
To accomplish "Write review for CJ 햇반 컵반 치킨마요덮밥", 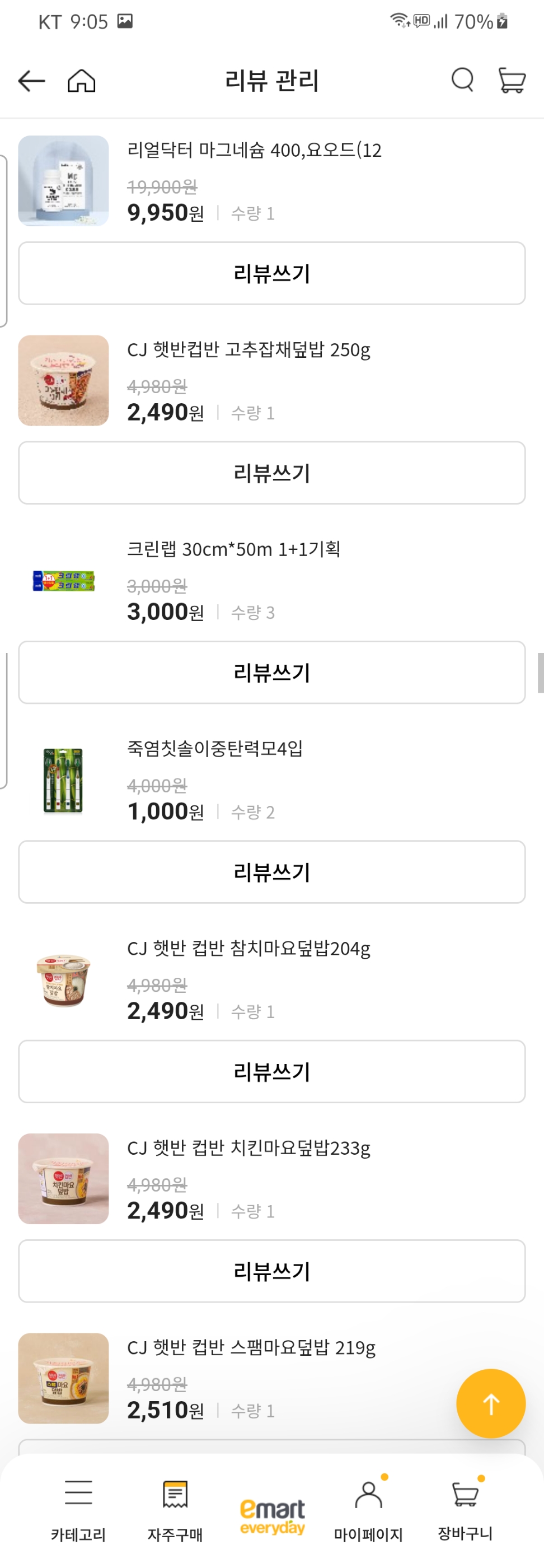I will pos(272,1272).
